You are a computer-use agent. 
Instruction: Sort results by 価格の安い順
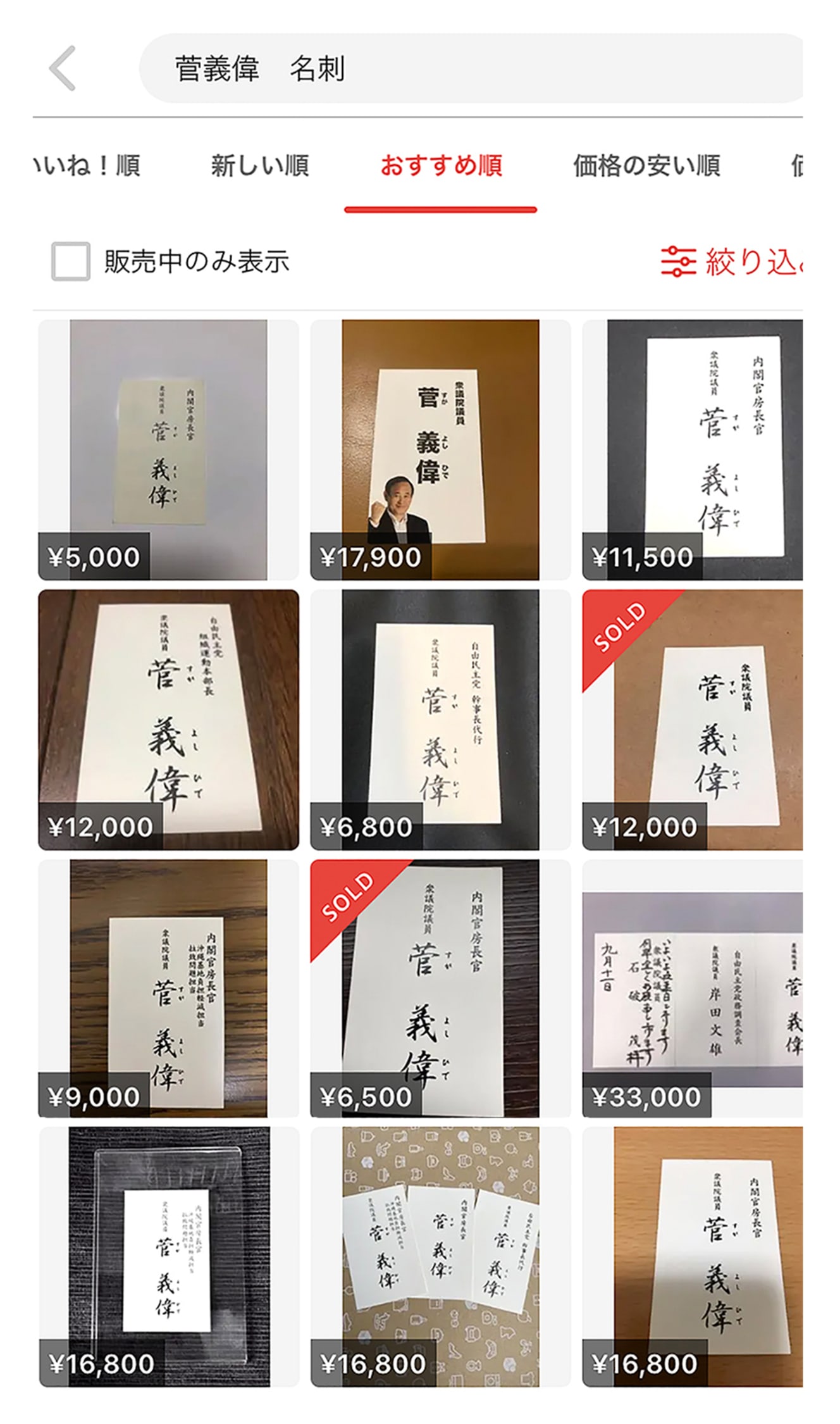646,166
